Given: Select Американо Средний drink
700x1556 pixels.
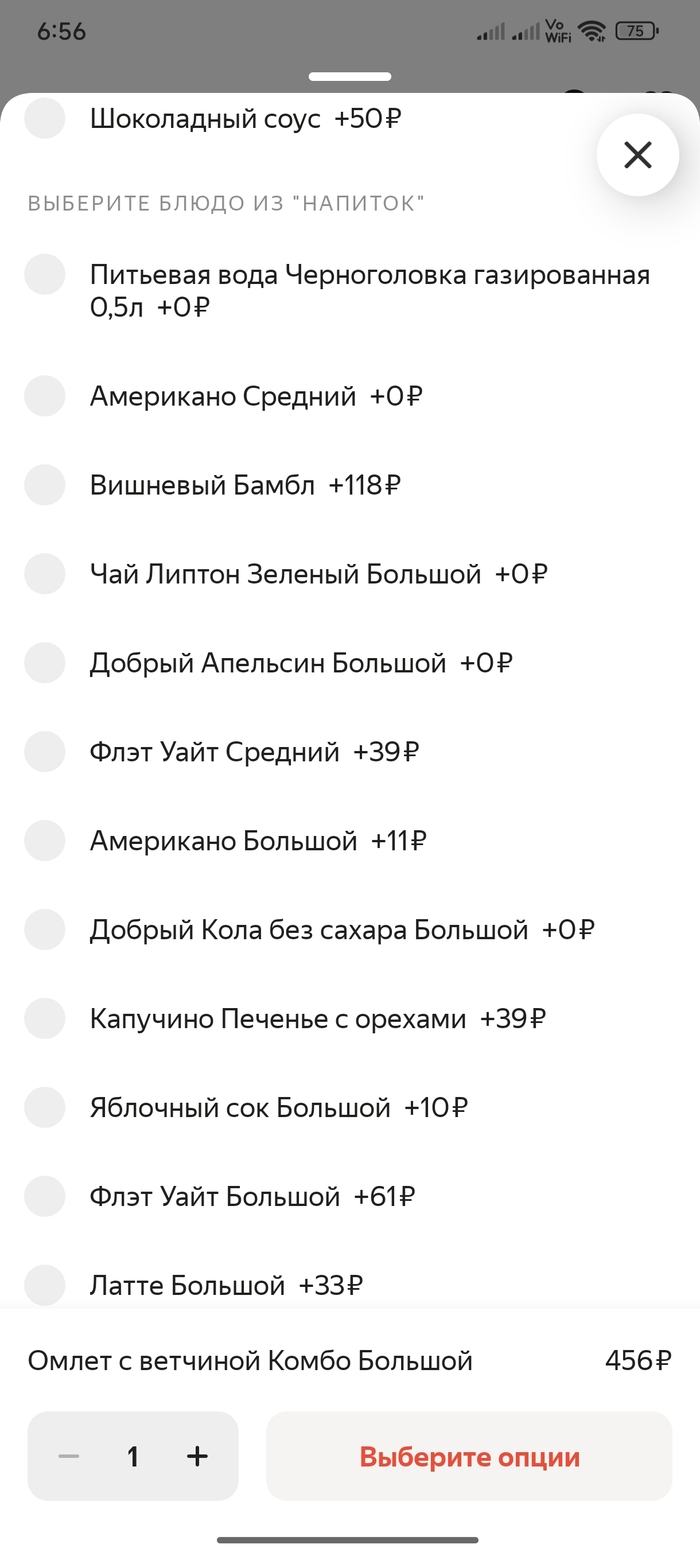Looking at the screenshot, I should pos(45,396).
